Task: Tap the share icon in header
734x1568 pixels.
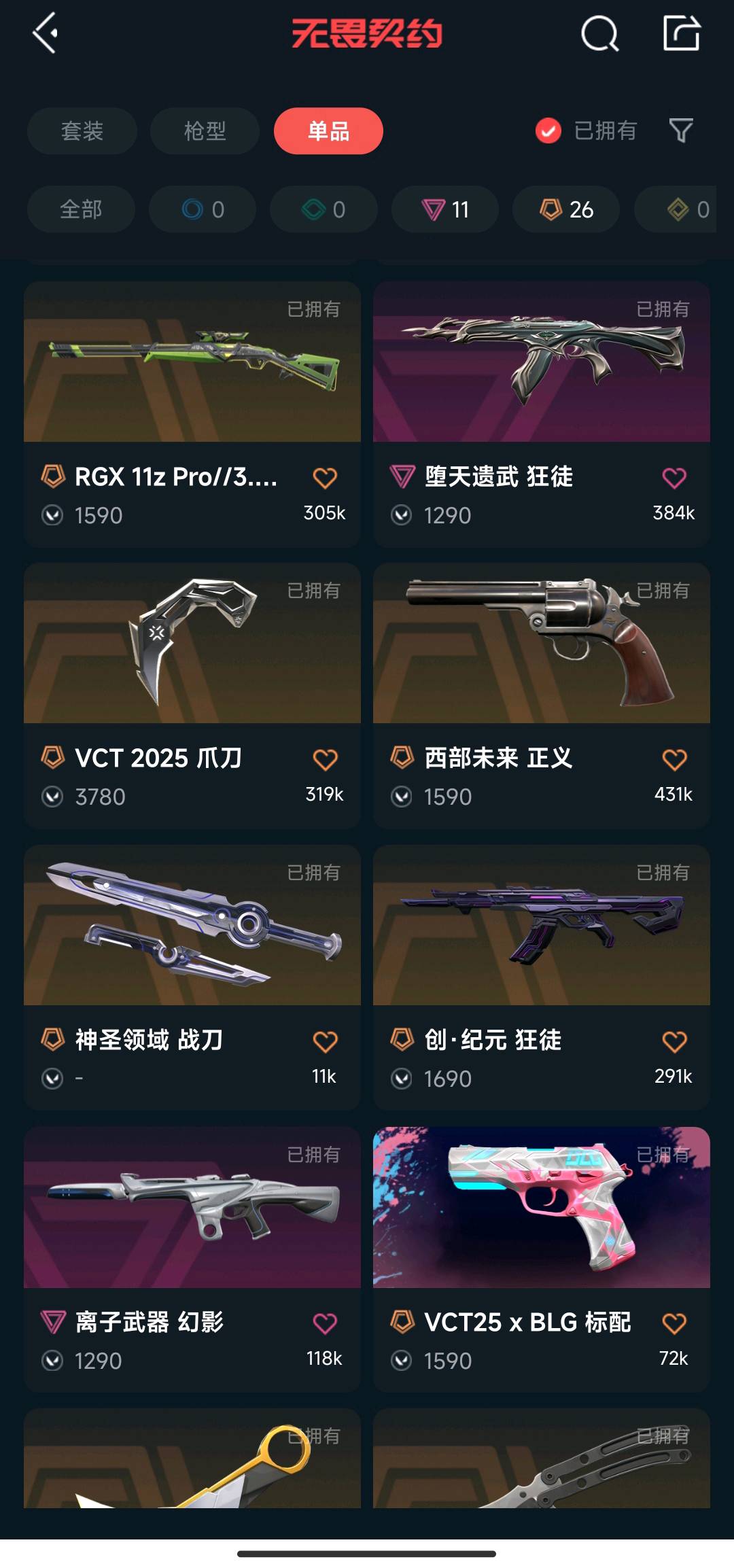Action: click(681, 33)
